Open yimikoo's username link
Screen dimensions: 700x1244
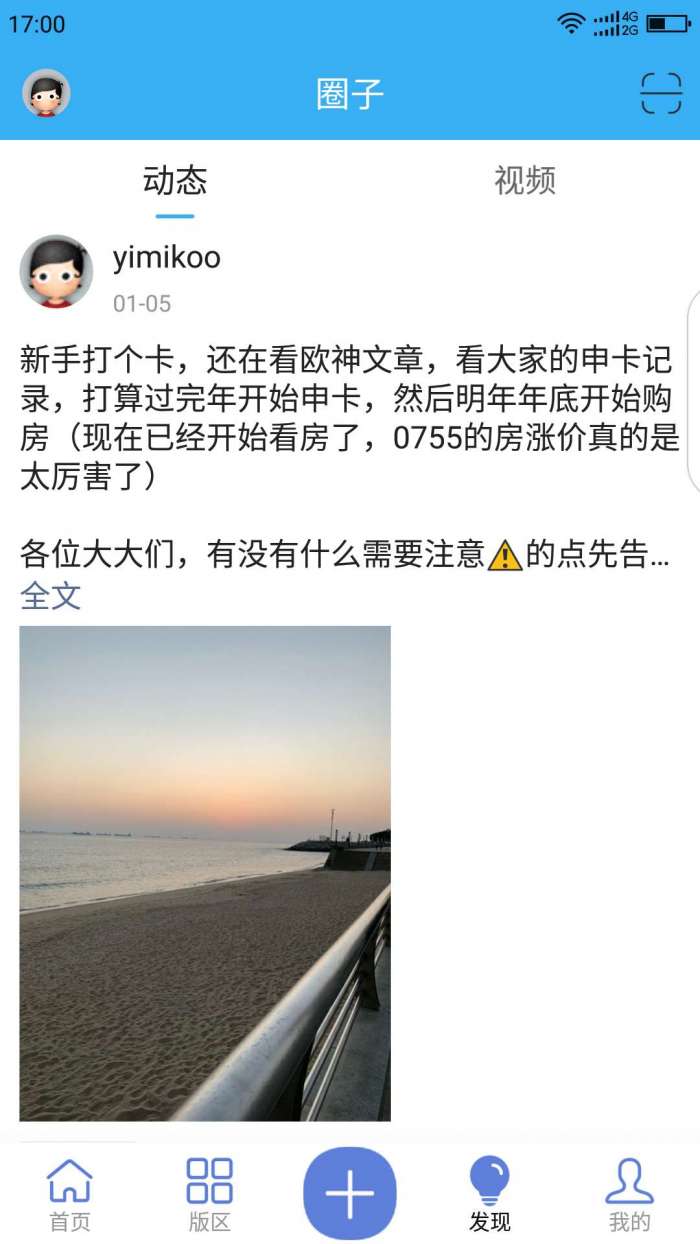(x=167, y=257)
